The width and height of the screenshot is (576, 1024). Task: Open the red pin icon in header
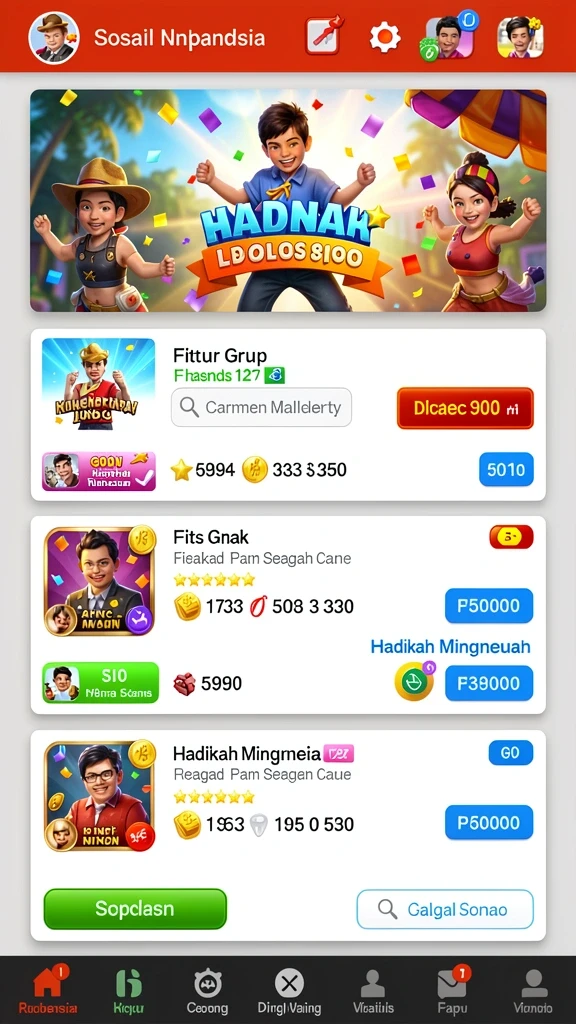[x=326, y=37]
